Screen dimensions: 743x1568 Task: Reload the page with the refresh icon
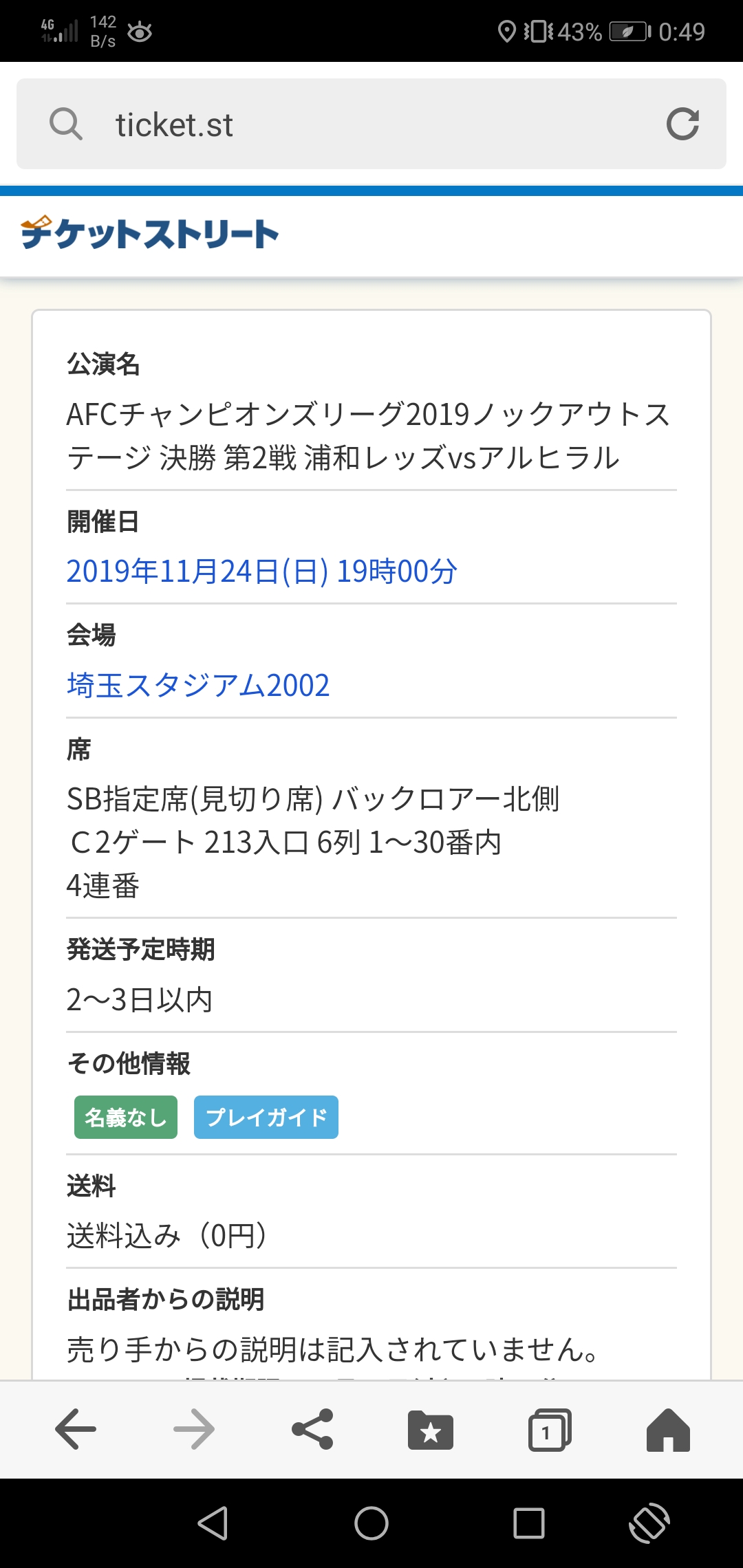[682, 124]
